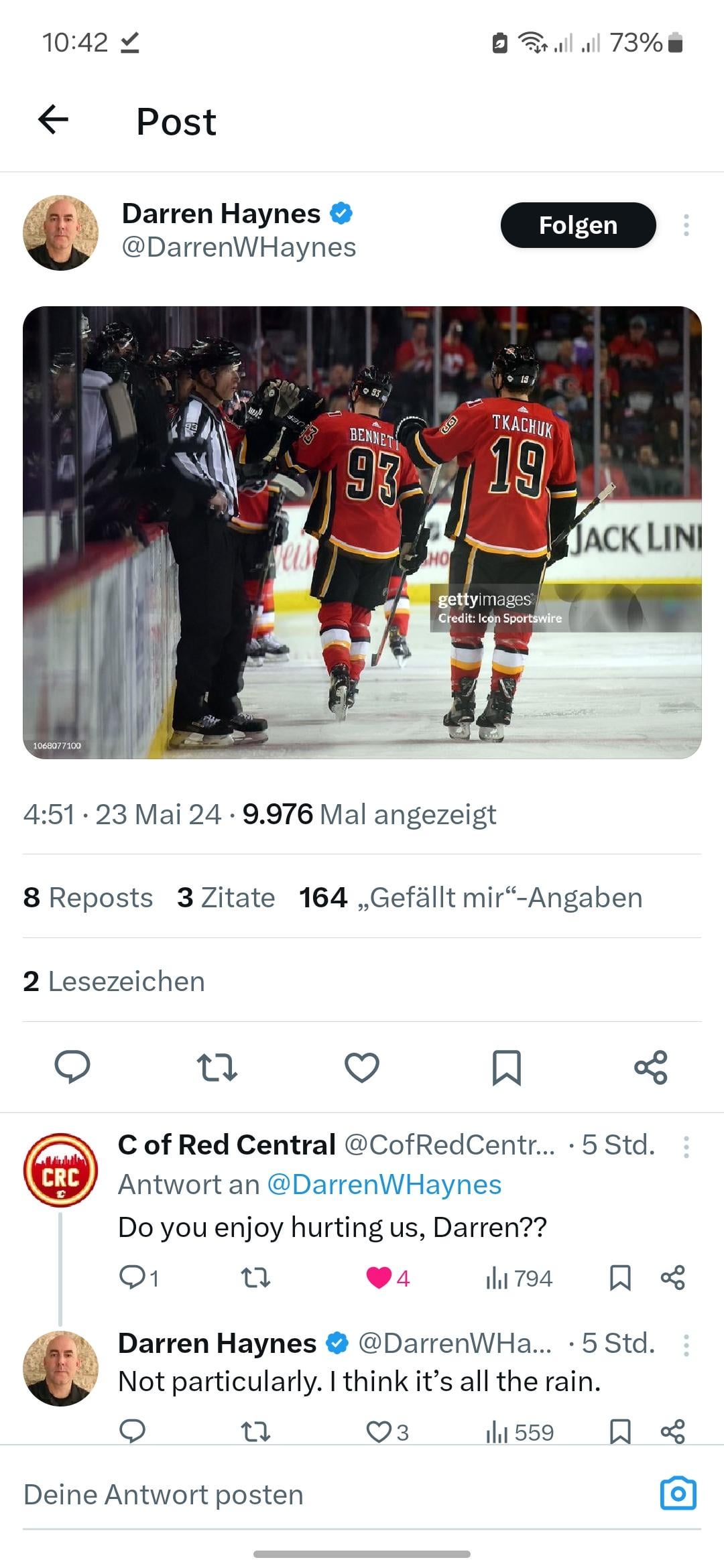The height and width of the screenshot is (1568, 724).
Task: Open the 164 Gefällt mir list
Action: click(x=471, y=897)
